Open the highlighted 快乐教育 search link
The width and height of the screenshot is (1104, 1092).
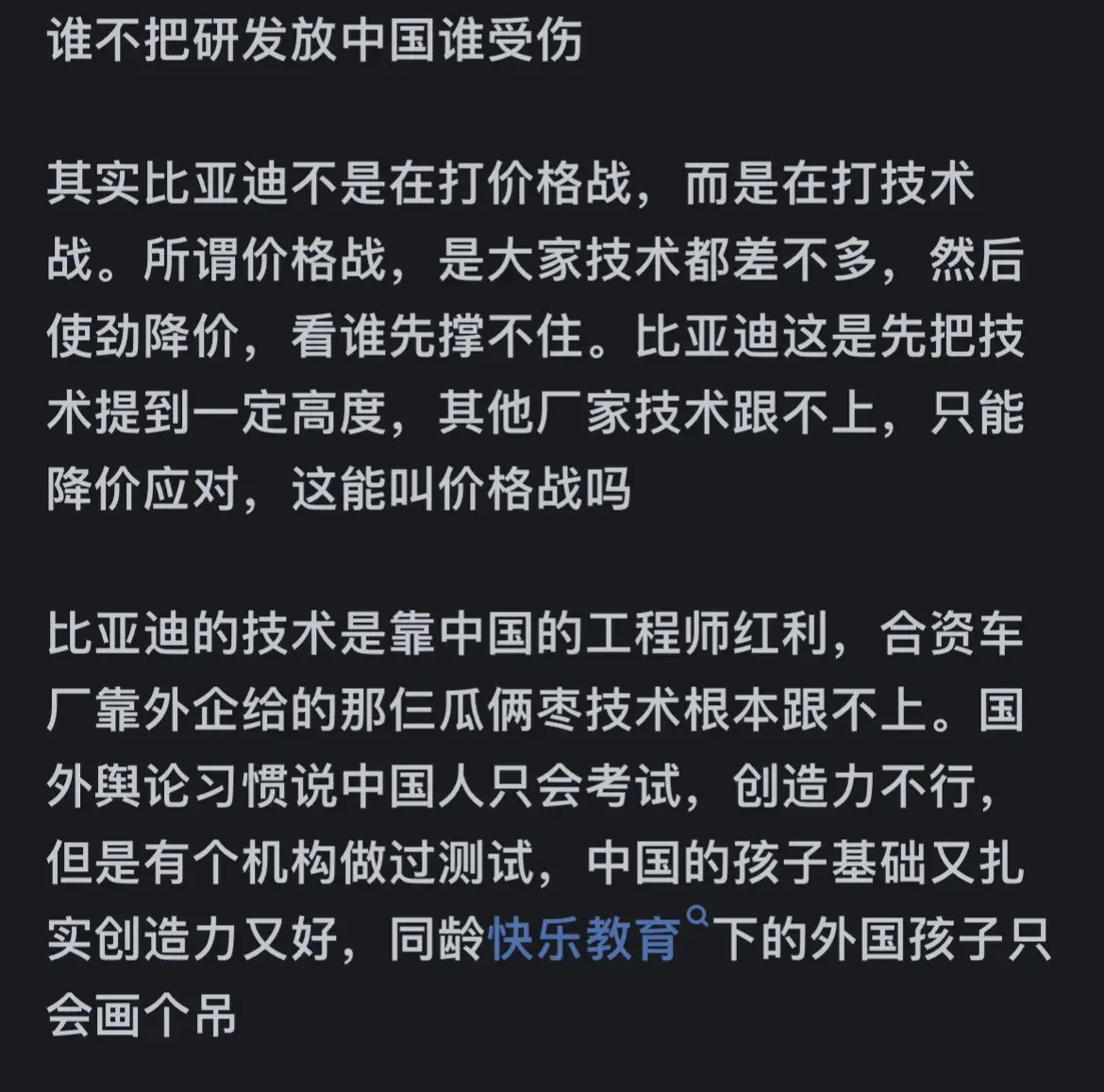coord(585,939)
